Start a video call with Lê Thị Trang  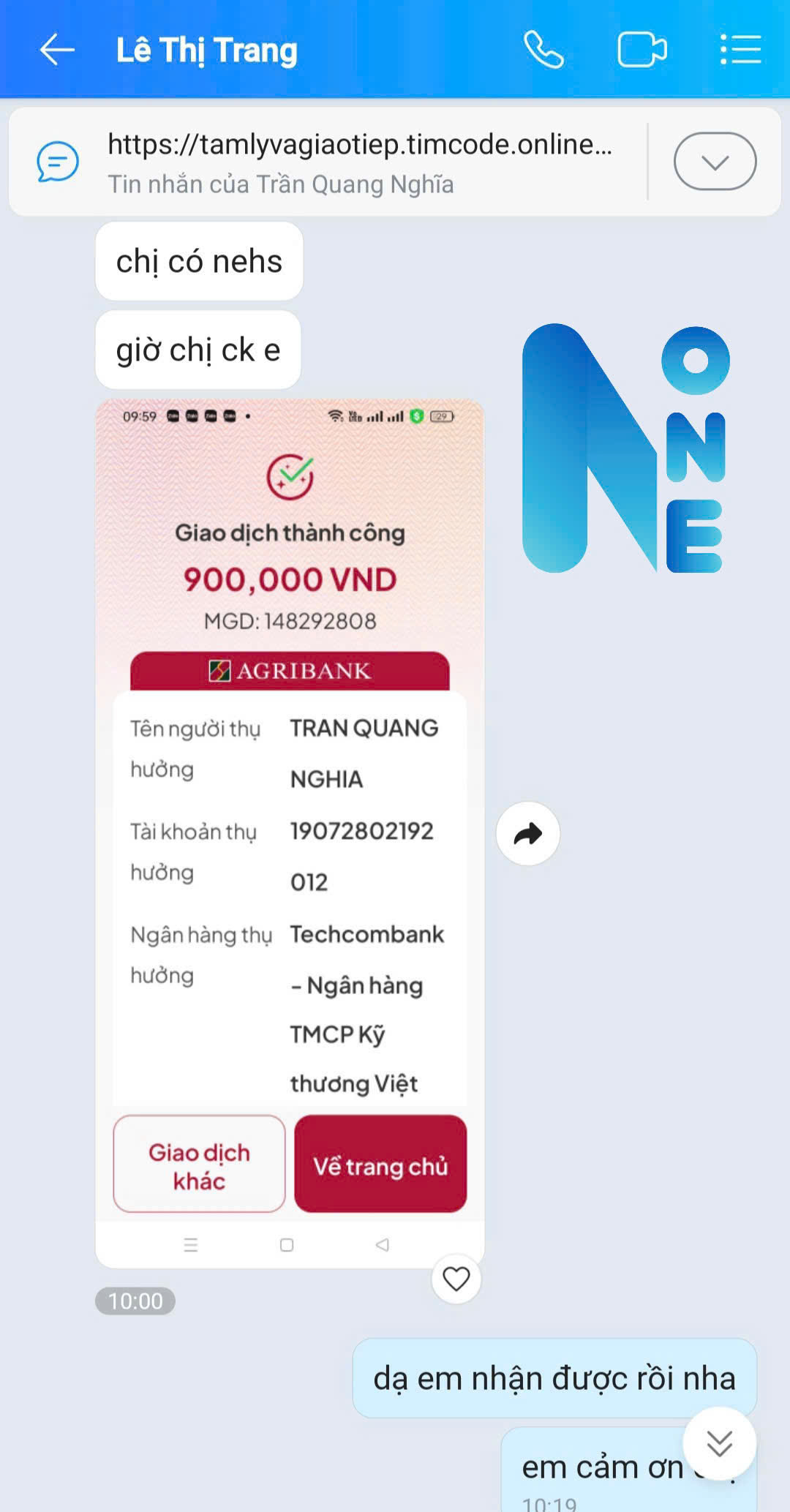tap(642, 50)
